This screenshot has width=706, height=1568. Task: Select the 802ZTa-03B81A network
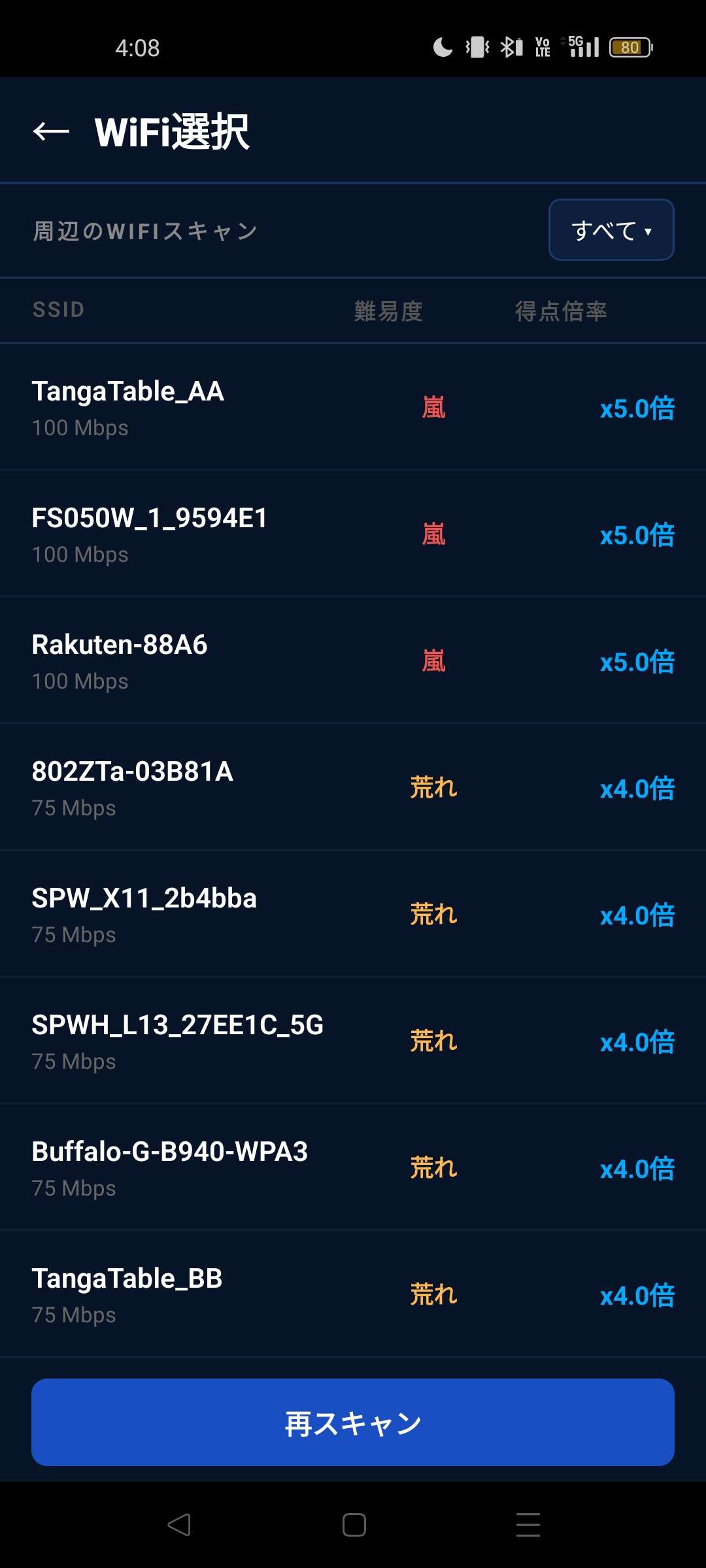(353, 788)
